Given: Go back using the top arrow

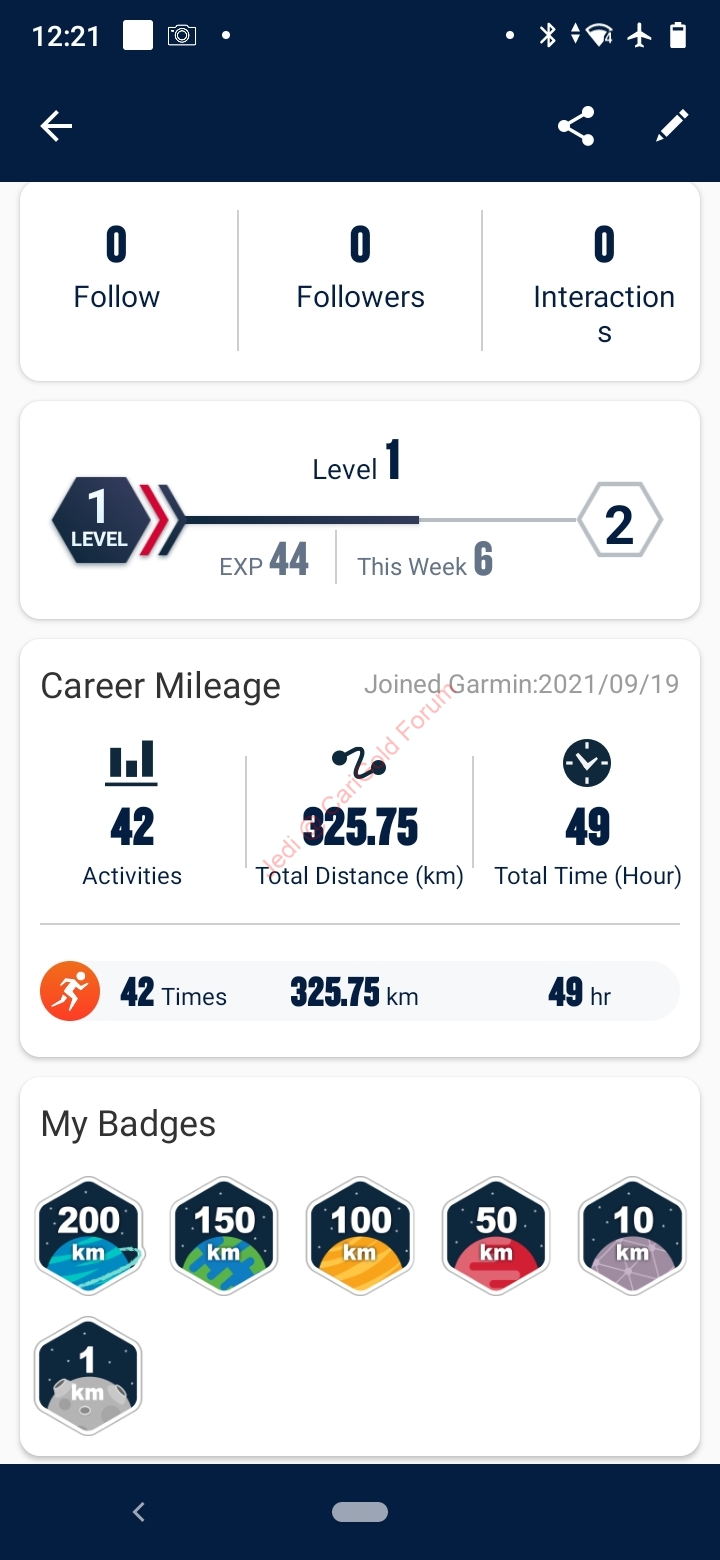Looking at the screenshot, I should point(56,126).
